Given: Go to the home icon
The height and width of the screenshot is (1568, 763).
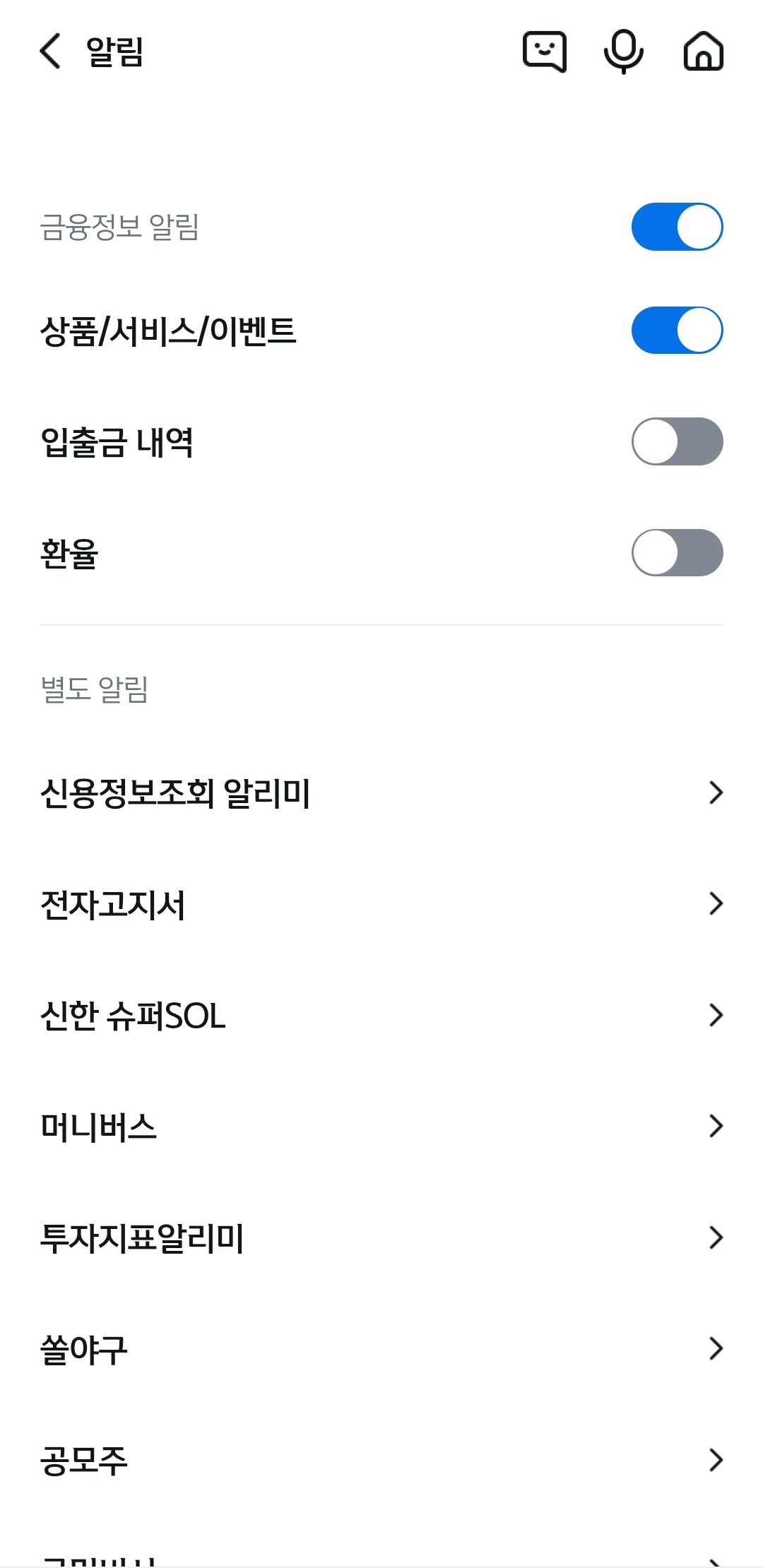Looking at the screenshot, I should 704,51.
